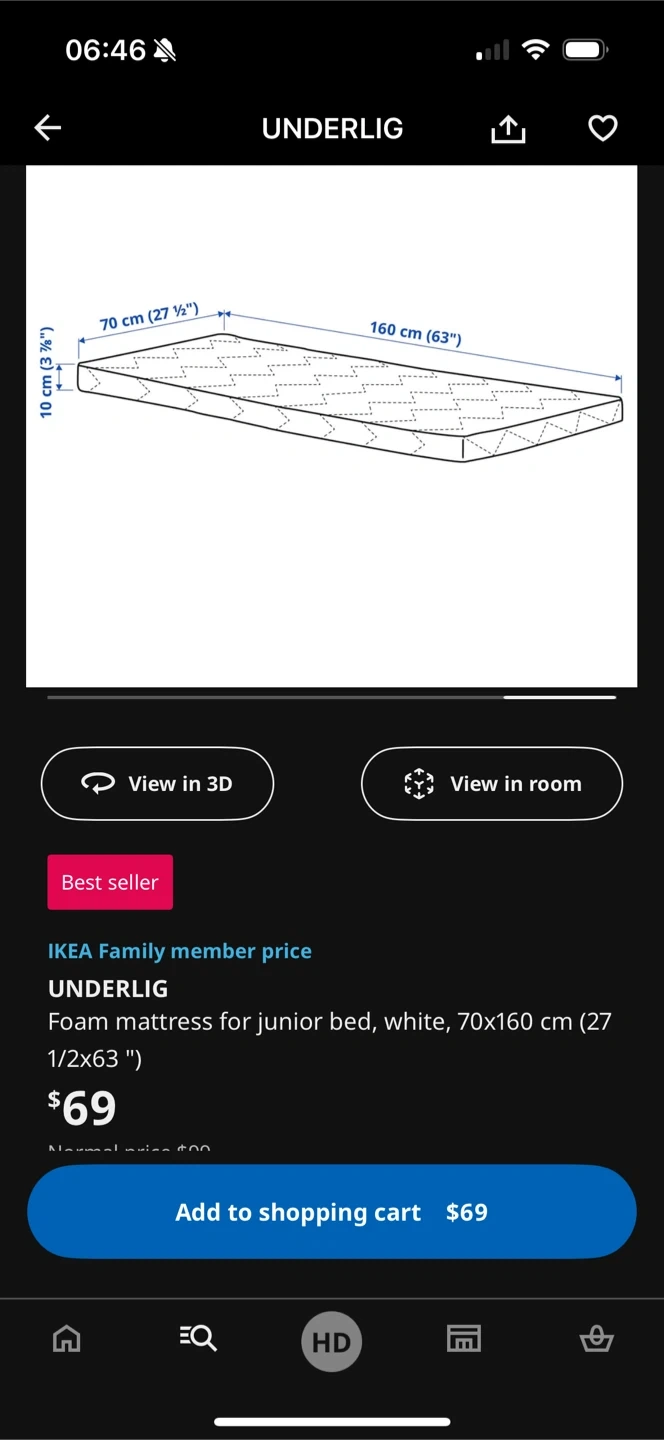Open the mattress dimensions image
Screen dimensions: 664x1440
[x=332, y=426]
